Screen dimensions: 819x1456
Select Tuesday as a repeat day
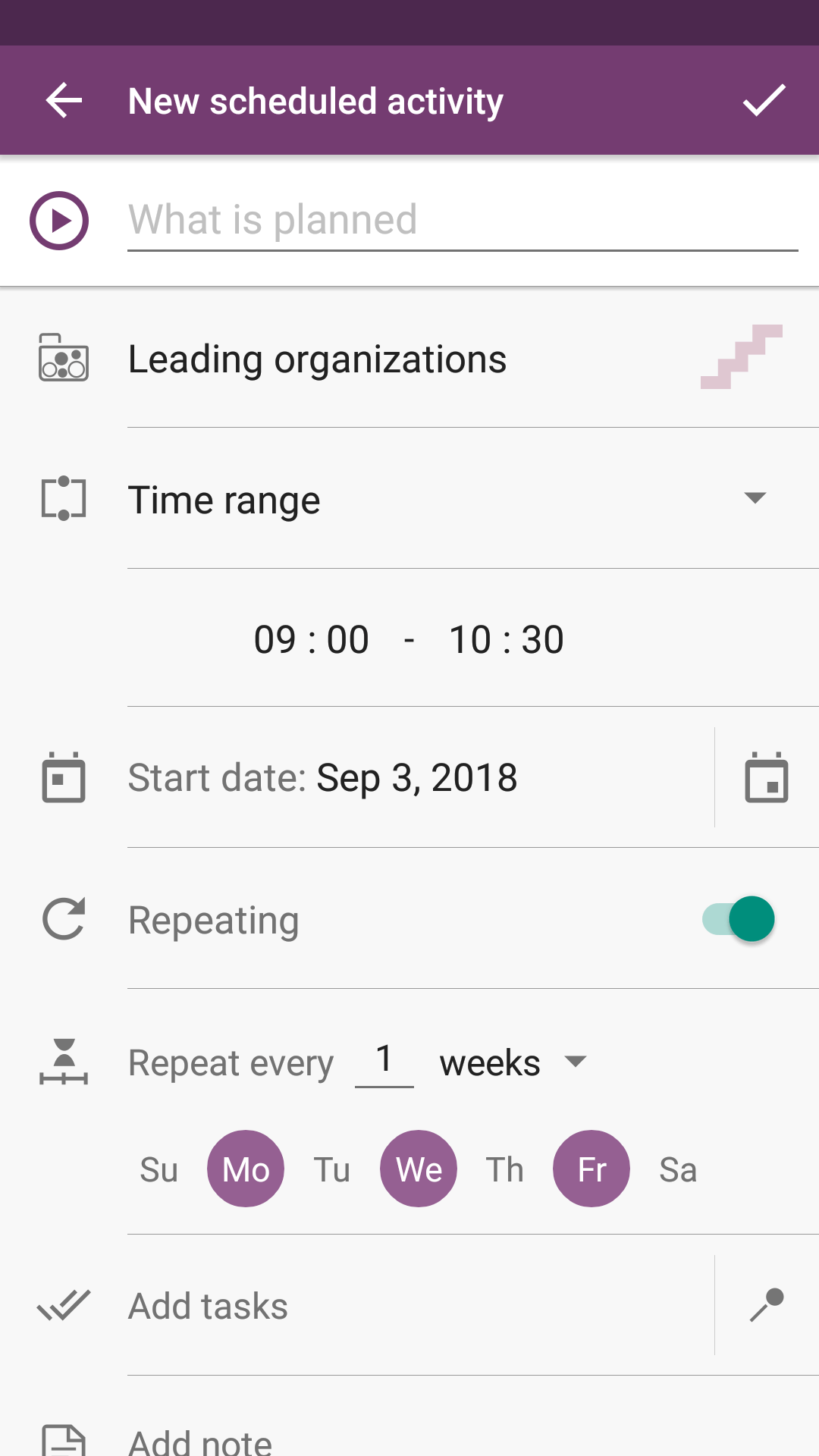[x=332, y=1169]
